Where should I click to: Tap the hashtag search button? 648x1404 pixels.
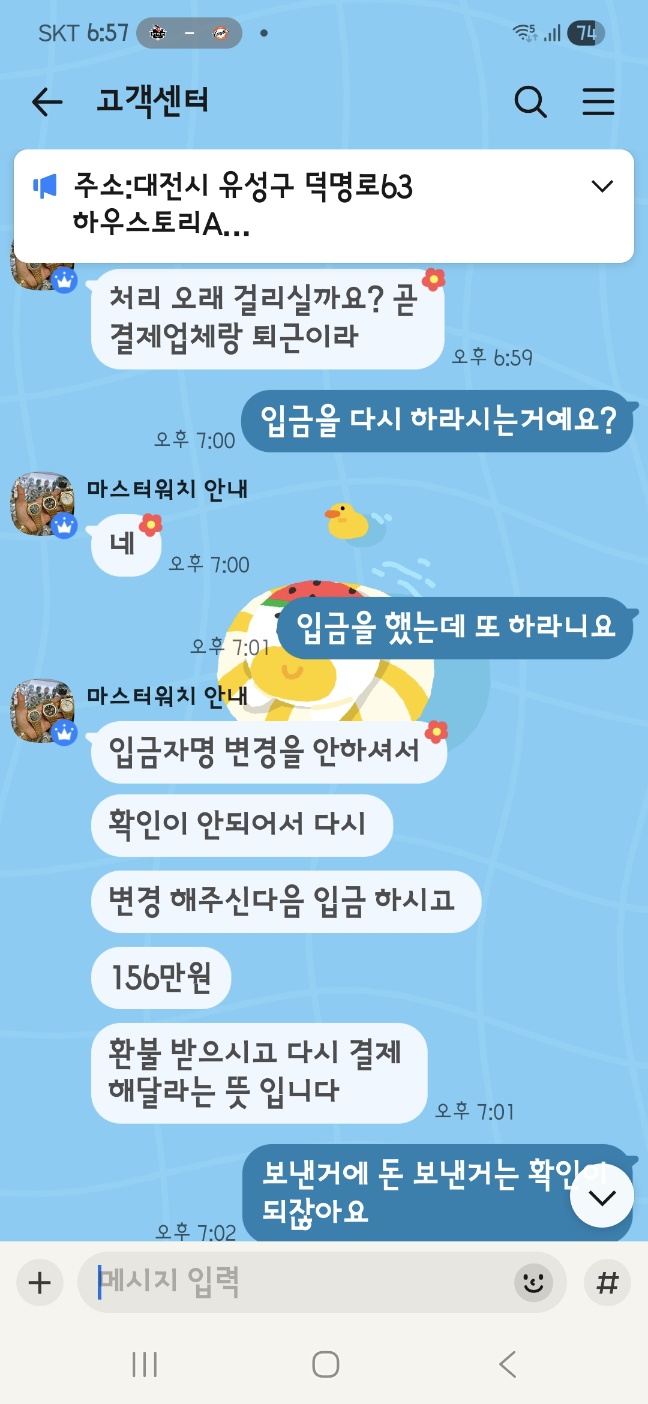coord(607,1283)
